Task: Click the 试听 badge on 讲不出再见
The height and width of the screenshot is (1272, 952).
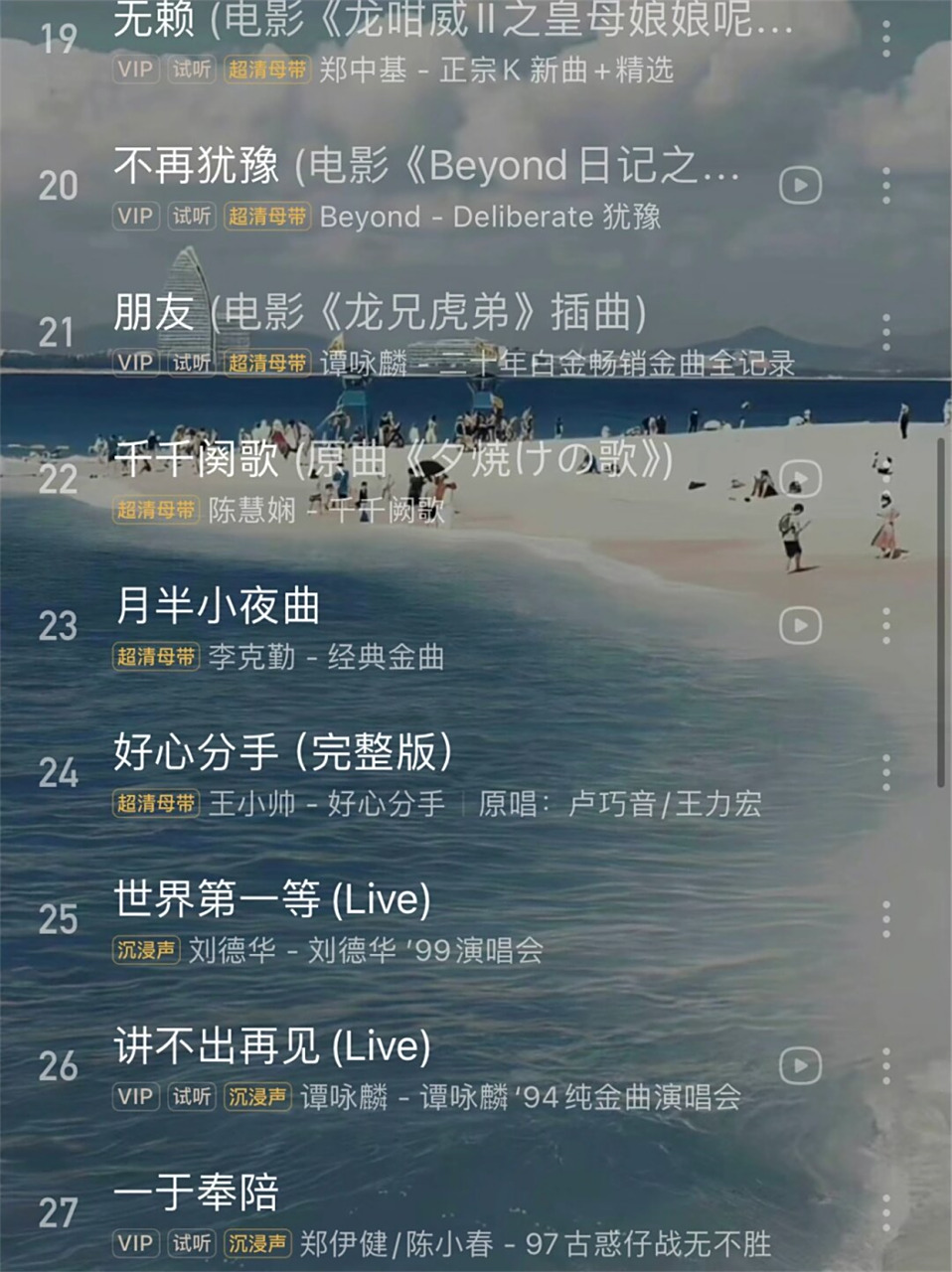Action: click(190, 1096)
